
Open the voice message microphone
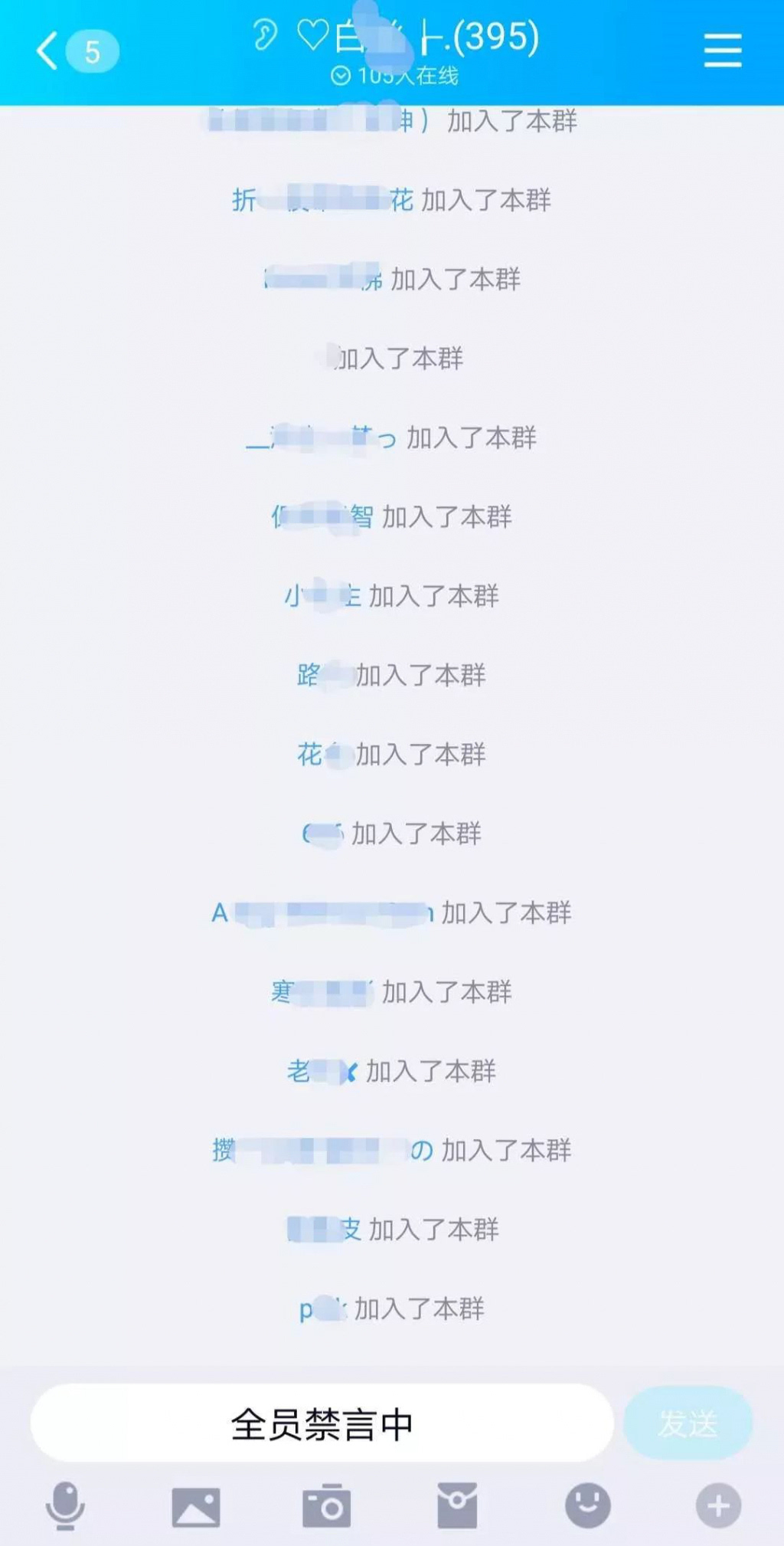tap(65, 1505)
